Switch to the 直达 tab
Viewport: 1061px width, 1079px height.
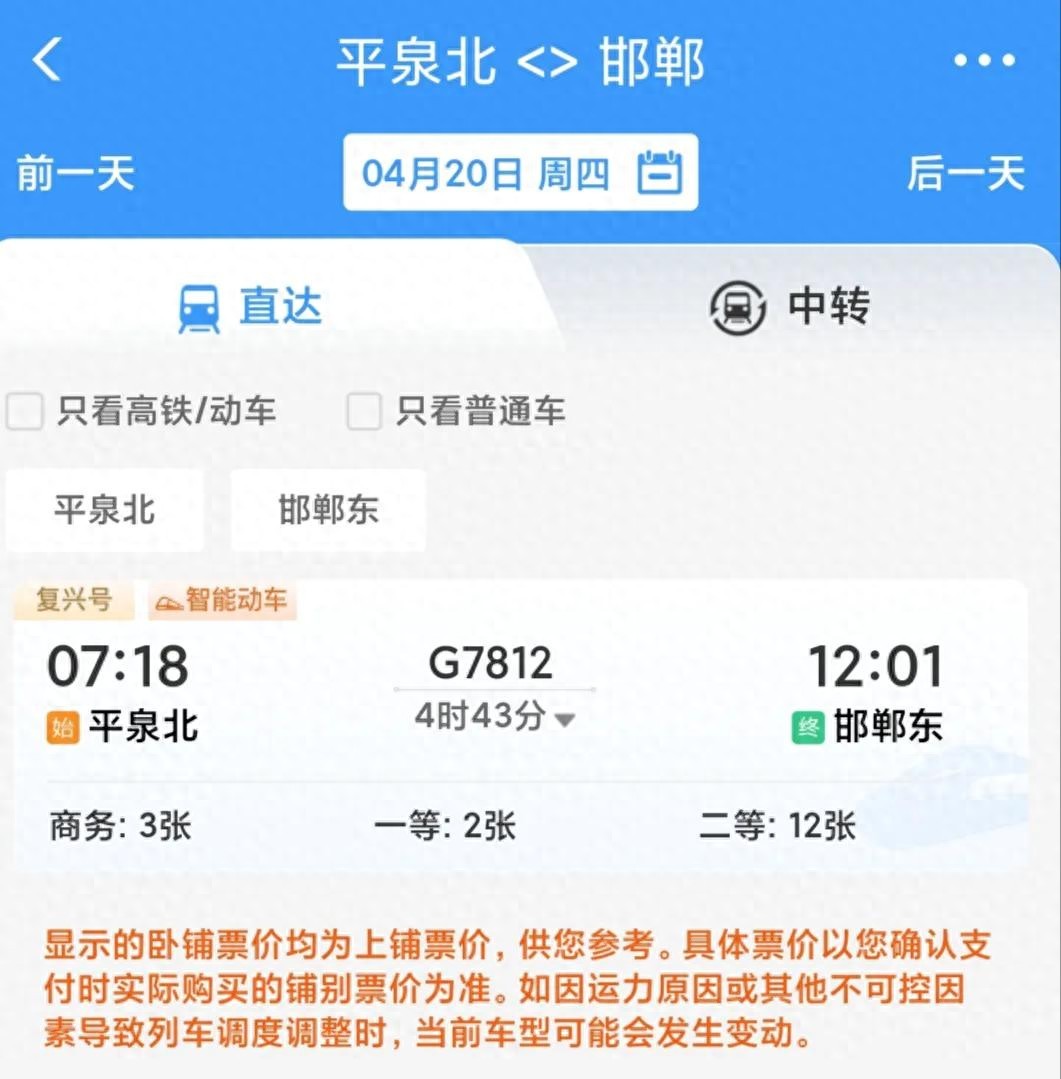(251, 307)
